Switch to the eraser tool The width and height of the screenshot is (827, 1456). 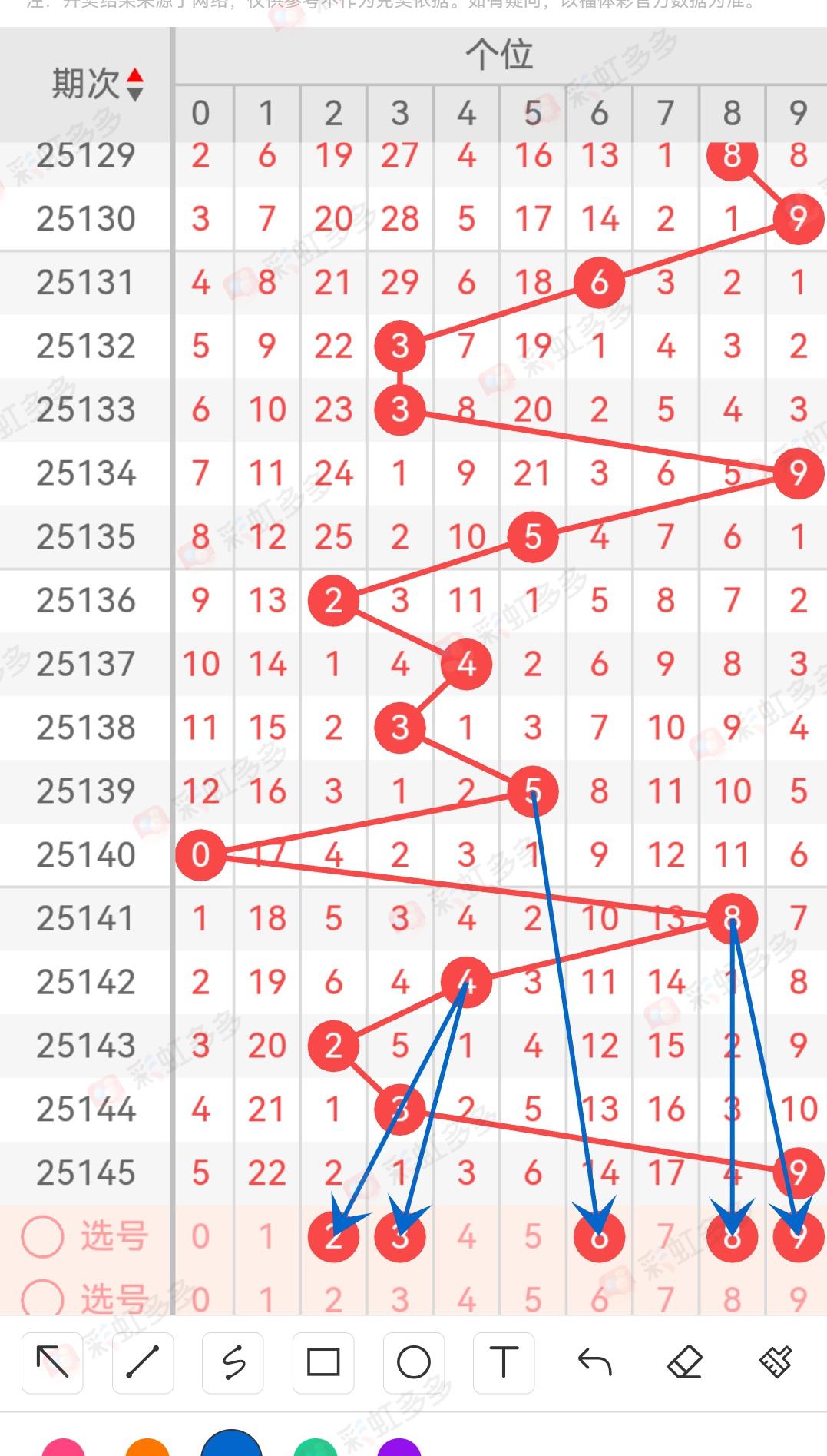pos(685,1363)
